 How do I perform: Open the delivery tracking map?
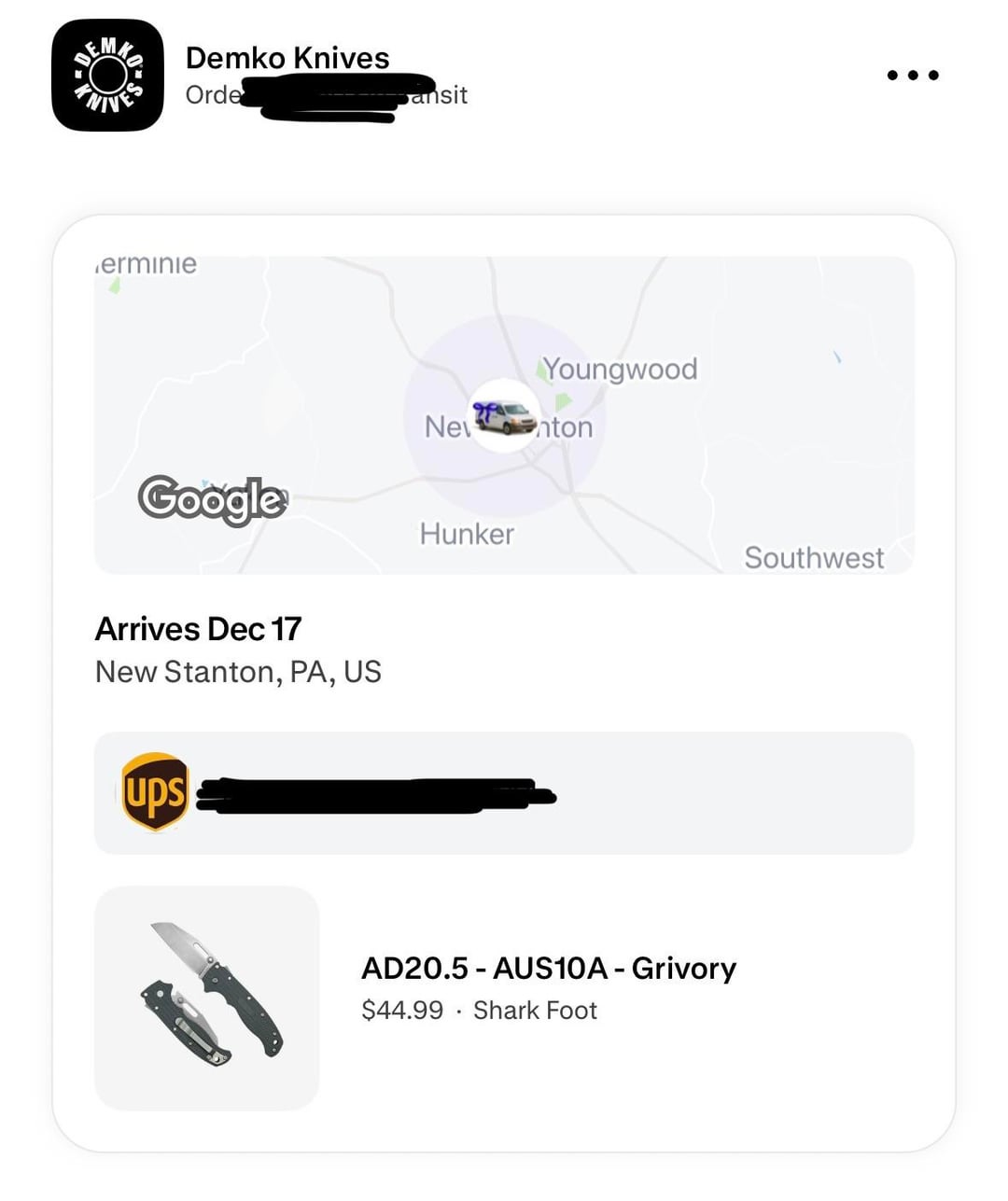(x=504, y=415)
